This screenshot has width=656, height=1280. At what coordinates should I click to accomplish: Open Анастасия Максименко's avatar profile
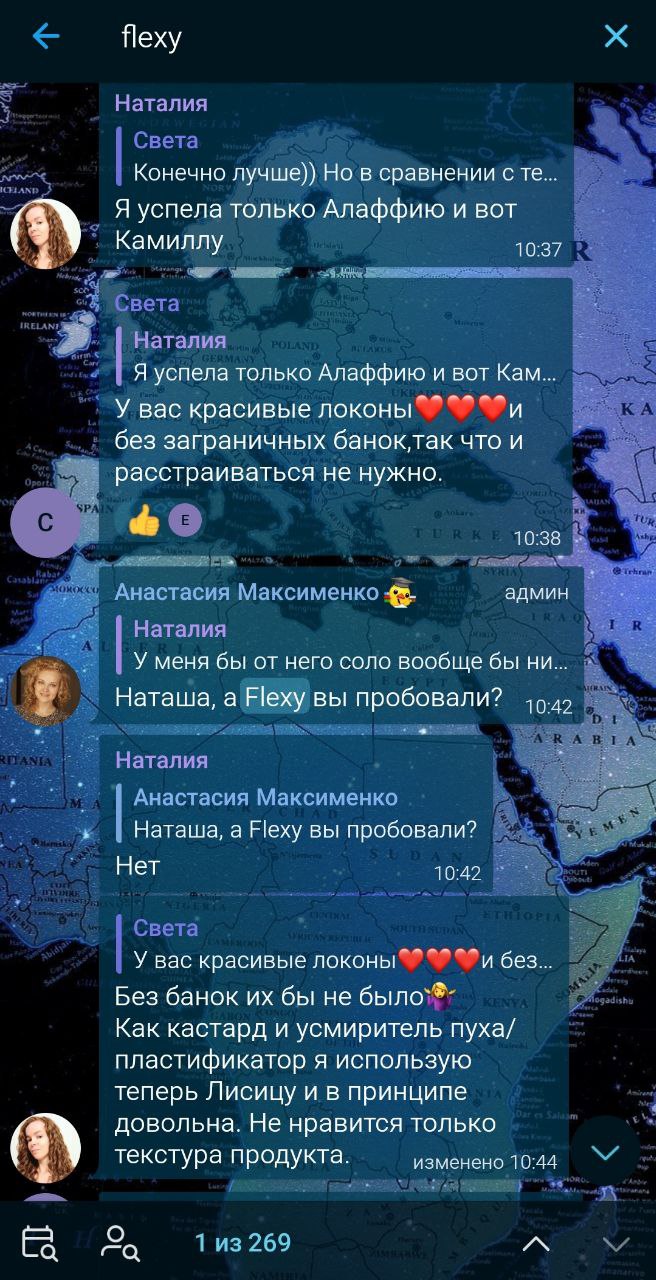pyautogui.click(x=45, y=691)
